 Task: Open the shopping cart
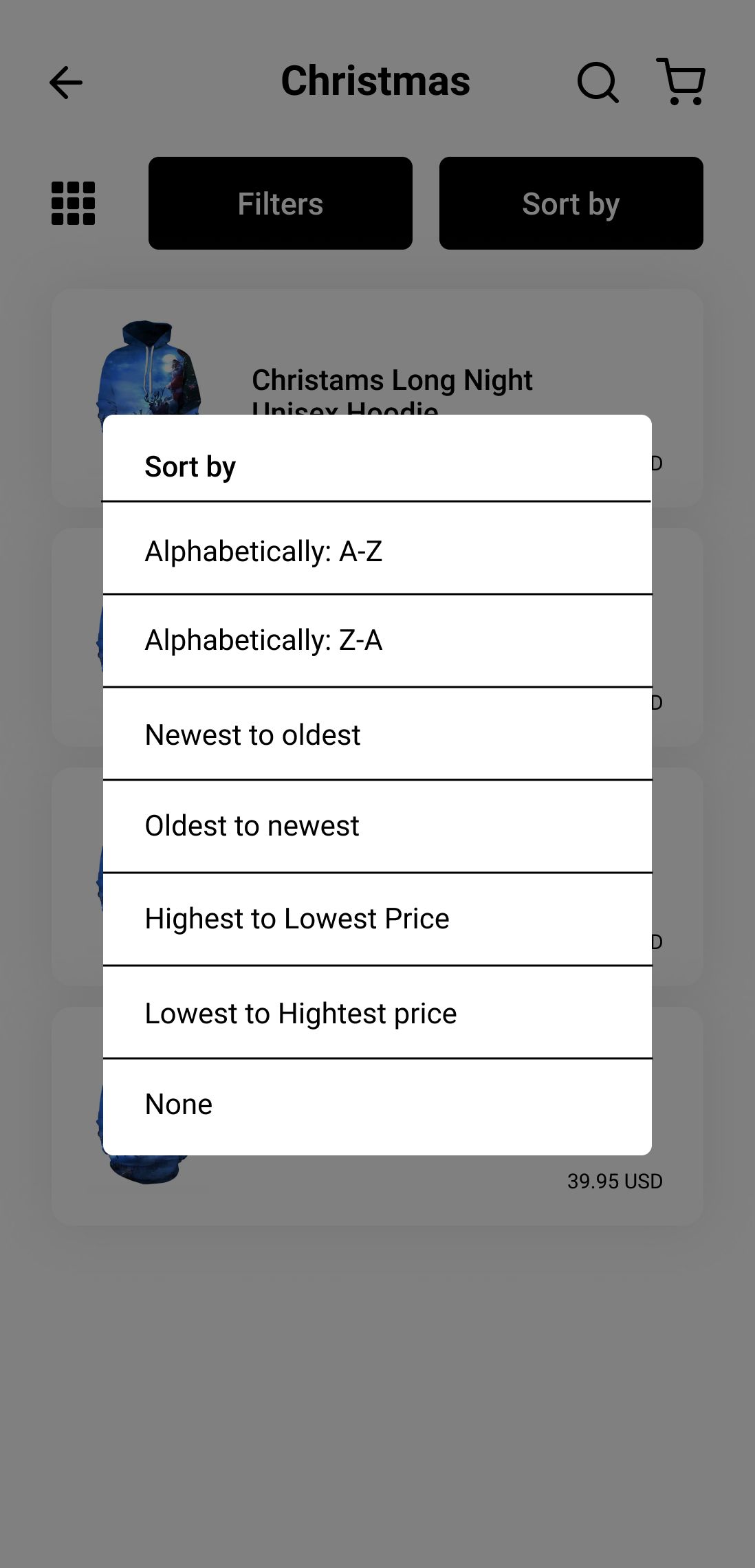click(681, 81)
